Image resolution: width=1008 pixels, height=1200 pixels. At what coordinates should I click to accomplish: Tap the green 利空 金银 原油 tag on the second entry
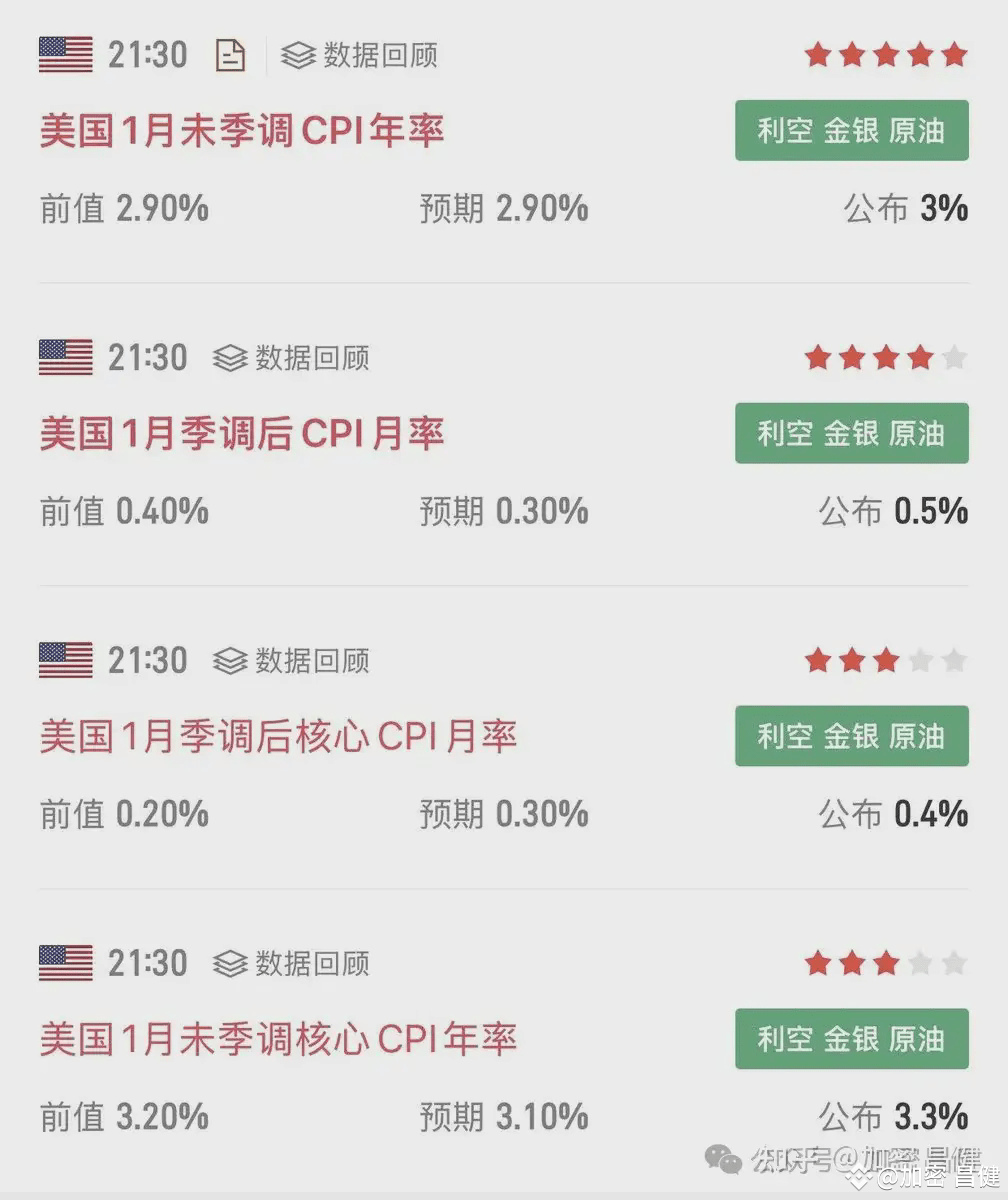click(x=851, y=433)
